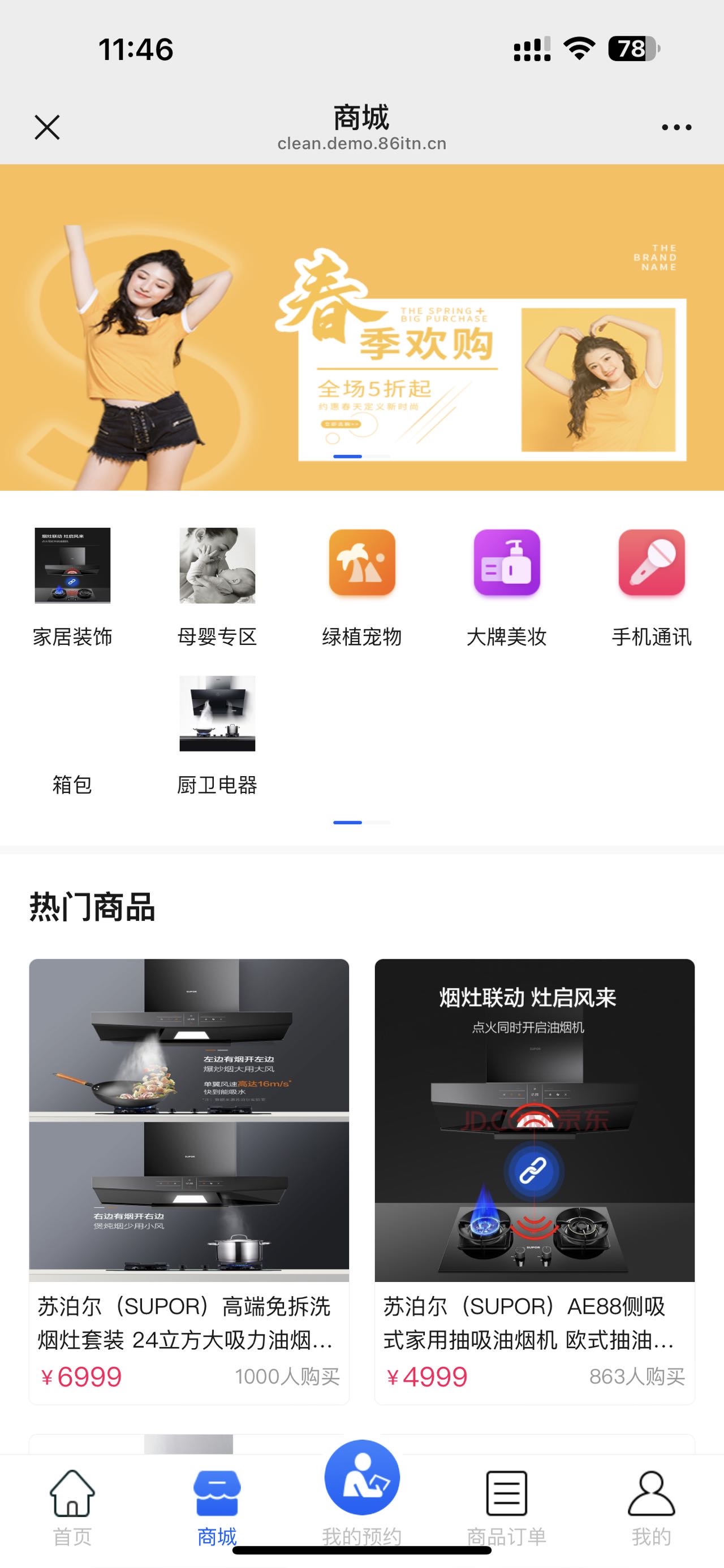Browse the 母婴专区 category

click(217, 586)
